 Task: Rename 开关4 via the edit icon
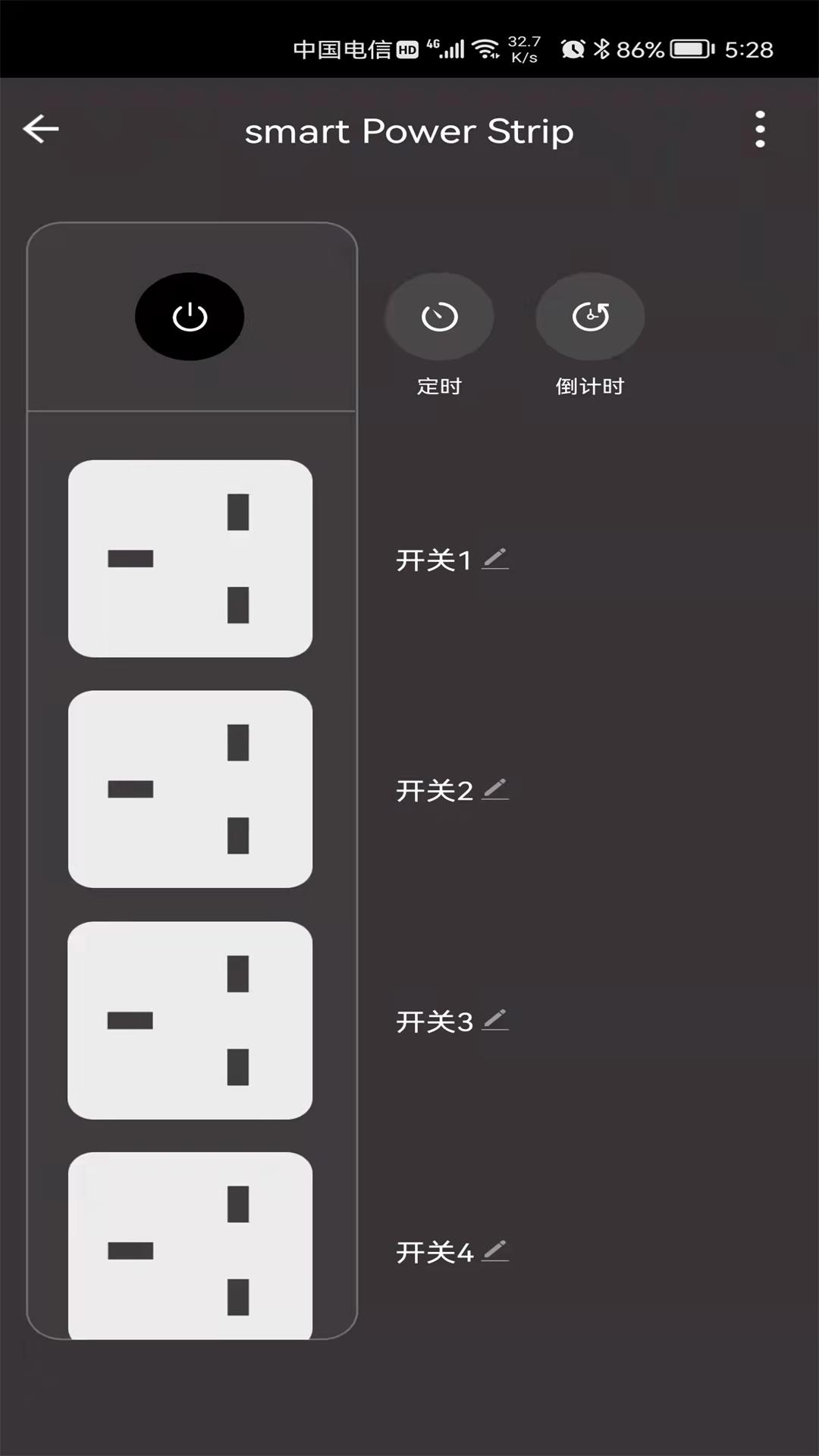495,1251
